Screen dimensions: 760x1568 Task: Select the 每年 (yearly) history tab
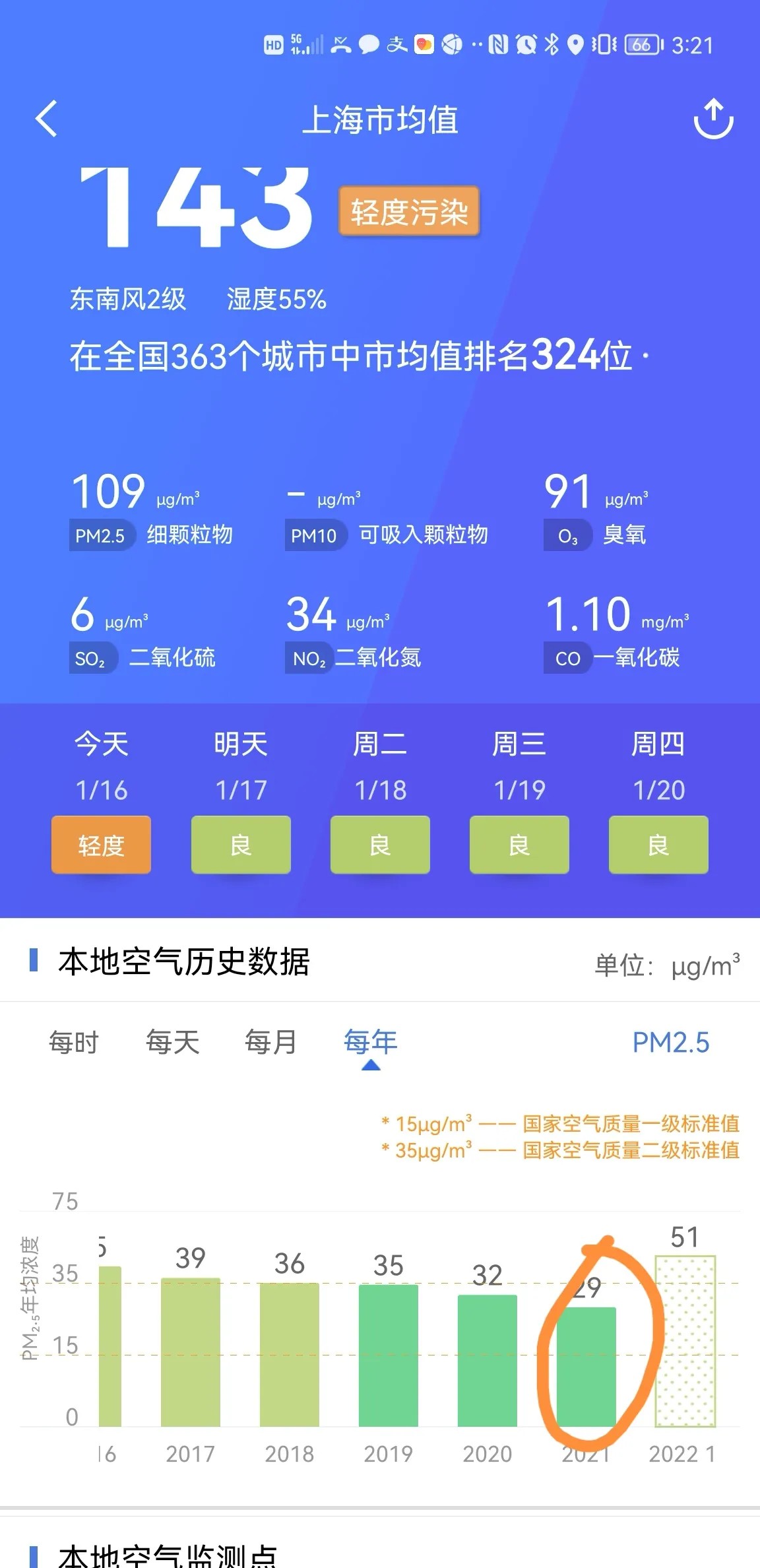[370, 1043]
